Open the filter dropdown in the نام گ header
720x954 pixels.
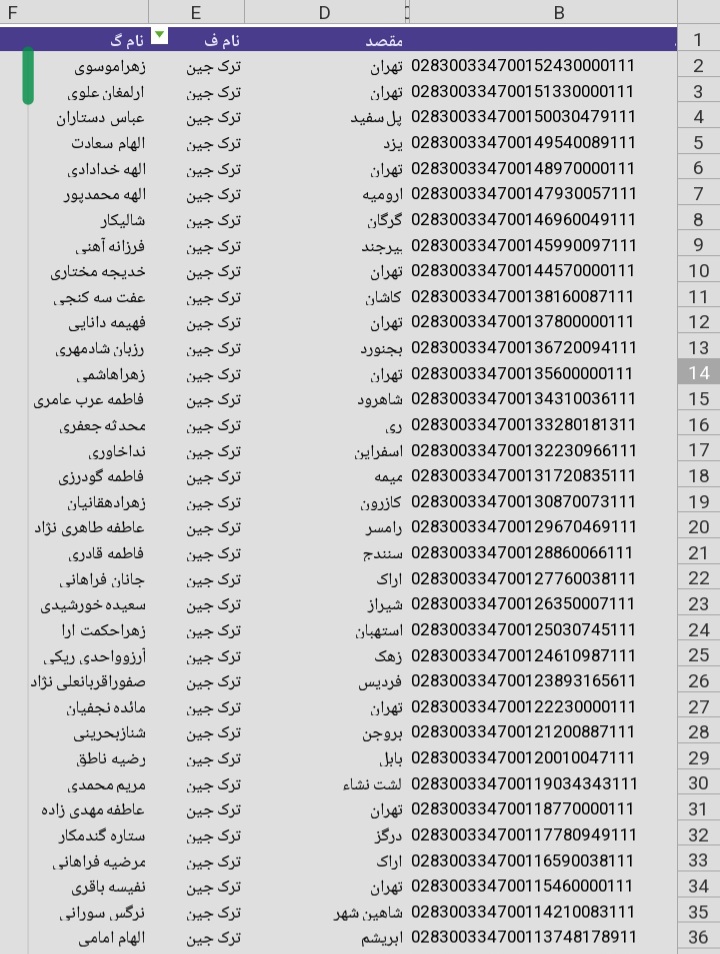click(159, 36)
